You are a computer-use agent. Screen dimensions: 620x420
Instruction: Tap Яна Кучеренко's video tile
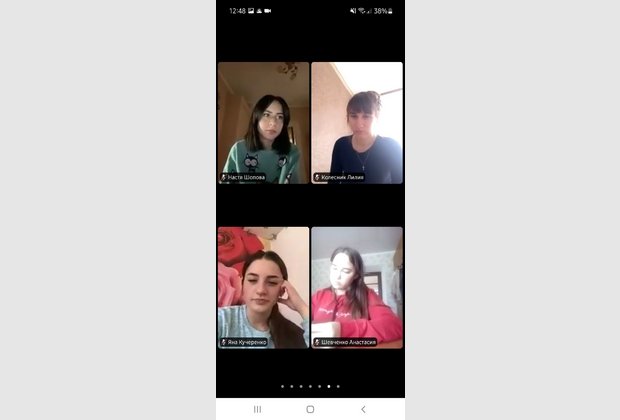pos(264,287)
